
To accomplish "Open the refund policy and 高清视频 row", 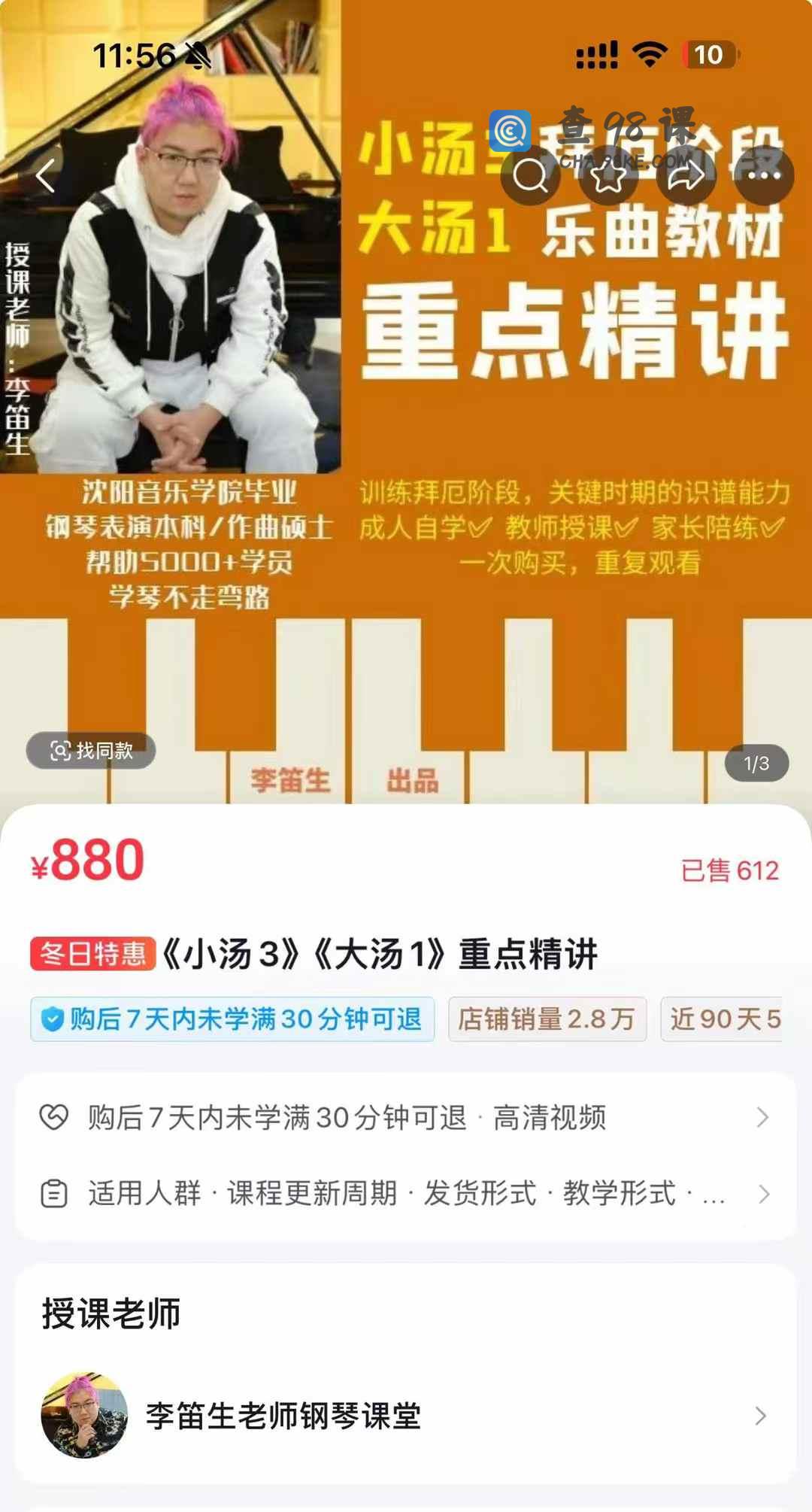I will 406,1117.
